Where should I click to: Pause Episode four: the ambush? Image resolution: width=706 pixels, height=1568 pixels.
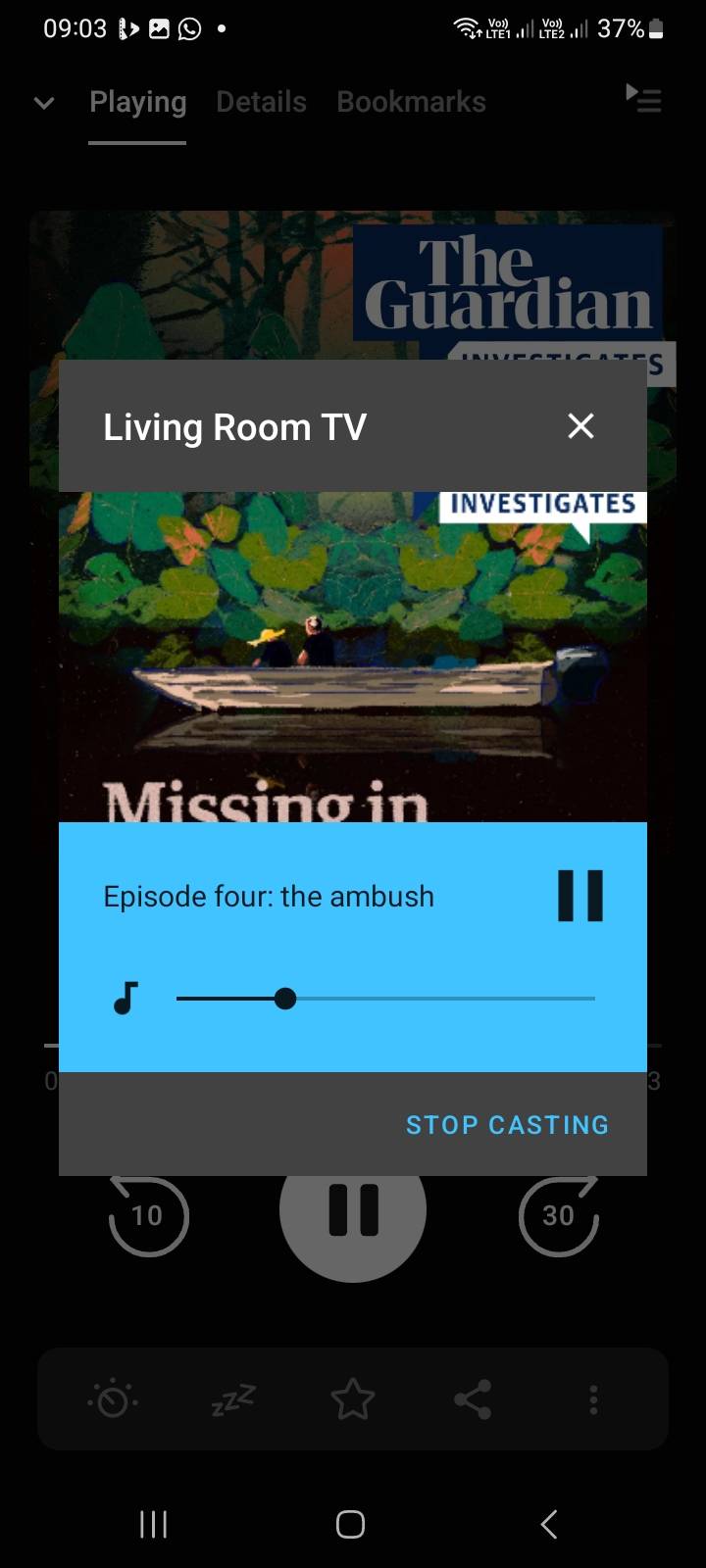[x=580, y=896]
